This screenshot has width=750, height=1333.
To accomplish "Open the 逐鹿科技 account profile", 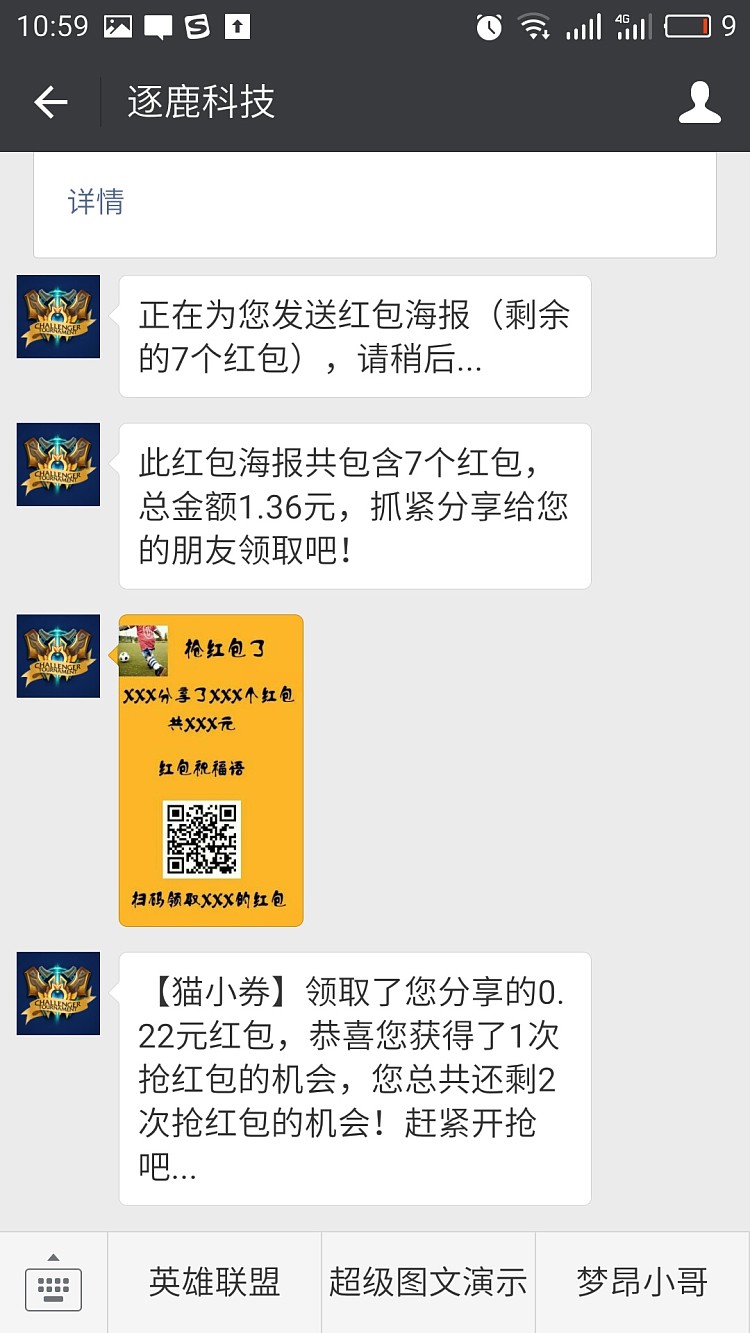I will tap(699, 102).
